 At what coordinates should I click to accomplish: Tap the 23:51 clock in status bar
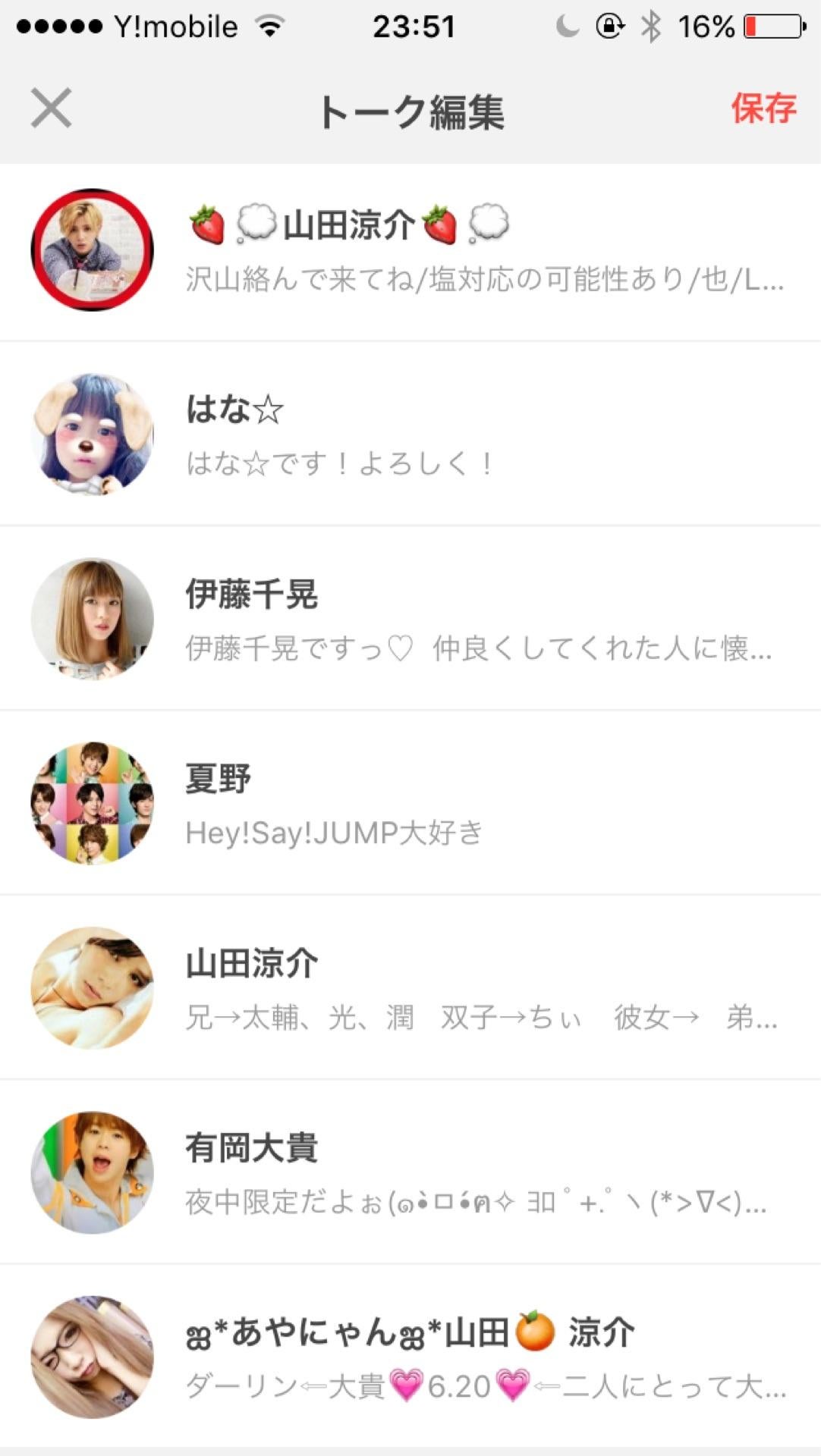click(x=414, y=25)
